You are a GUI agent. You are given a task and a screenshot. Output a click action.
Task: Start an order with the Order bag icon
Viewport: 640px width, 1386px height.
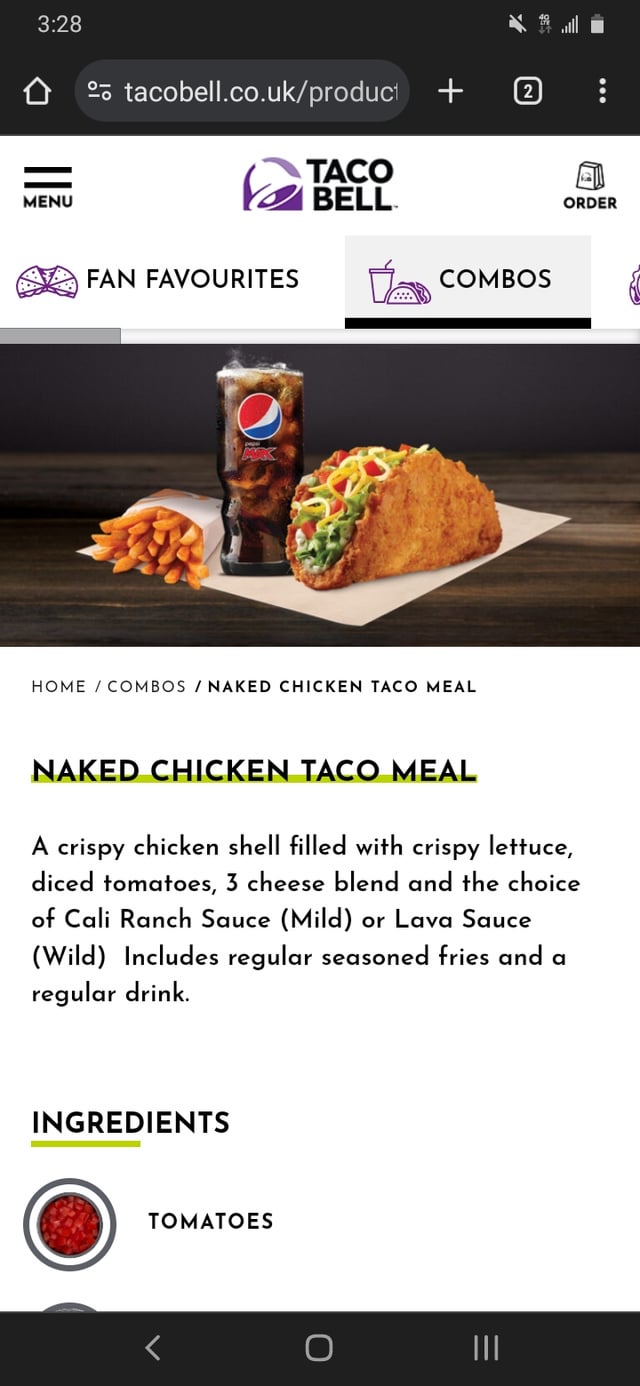click(x=590, y=186)
